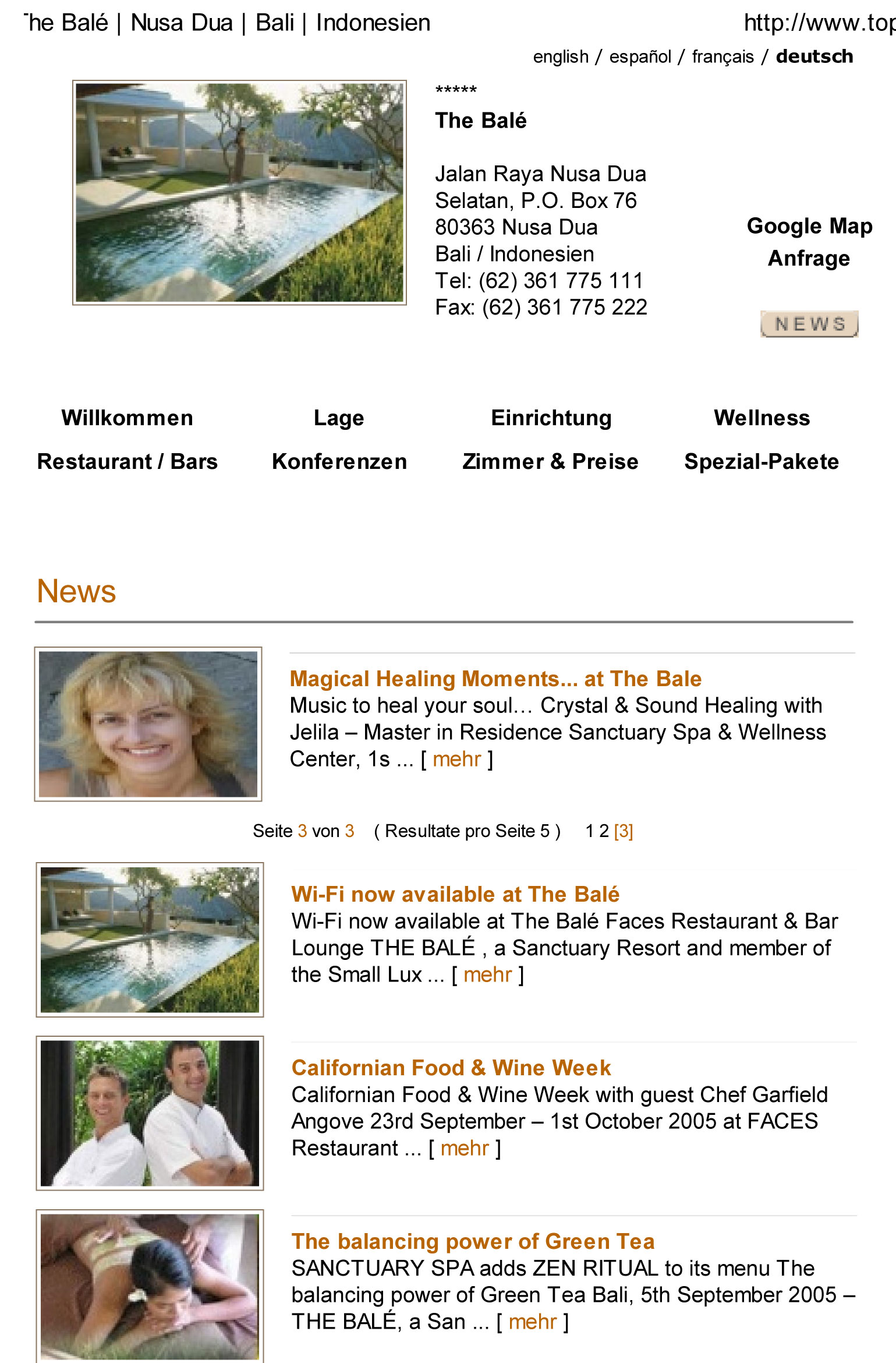Open the Wellness section
This screenshot has height=1363, width=896.
[x=762, y=418]
